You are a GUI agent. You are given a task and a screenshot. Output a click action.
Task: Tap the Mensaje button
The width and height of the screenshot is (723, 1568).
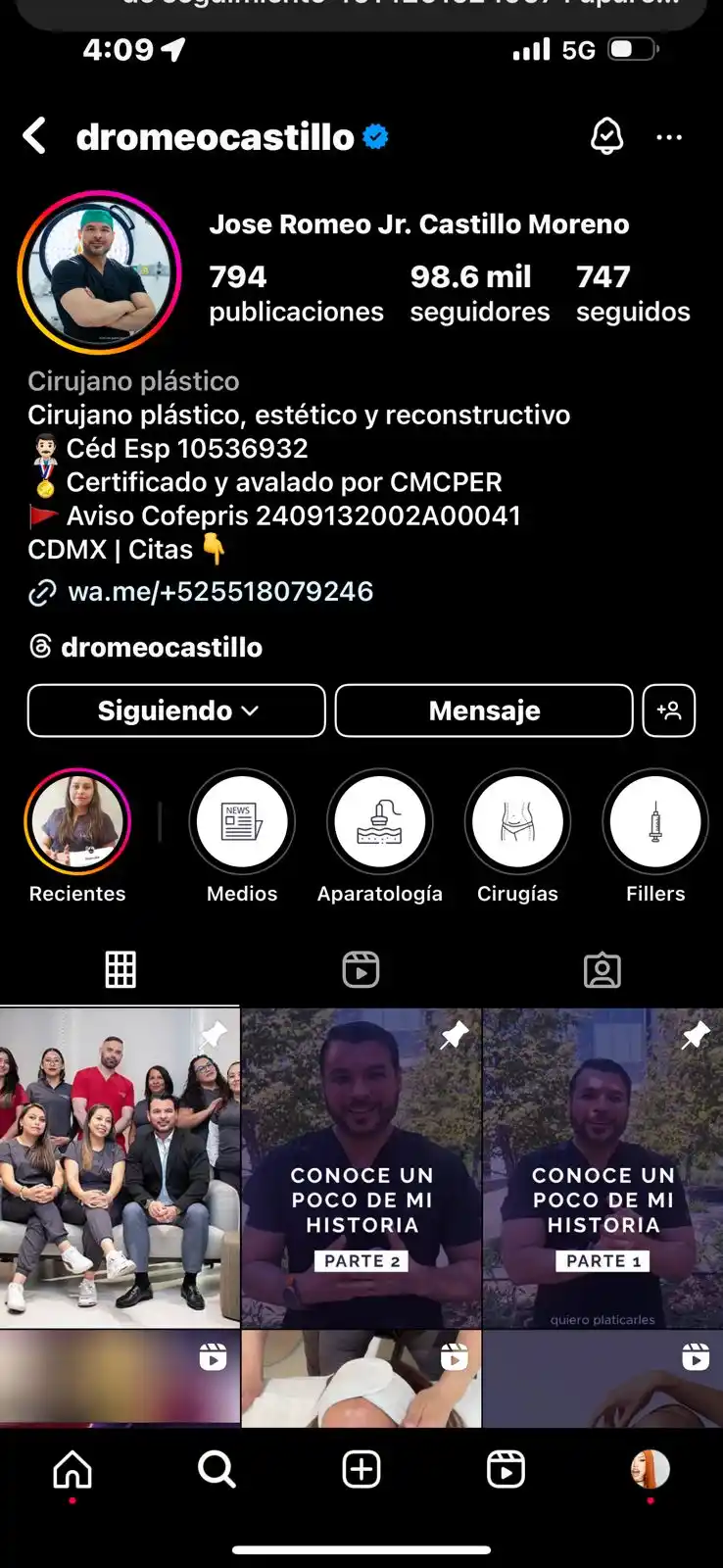tap(484, 710)
